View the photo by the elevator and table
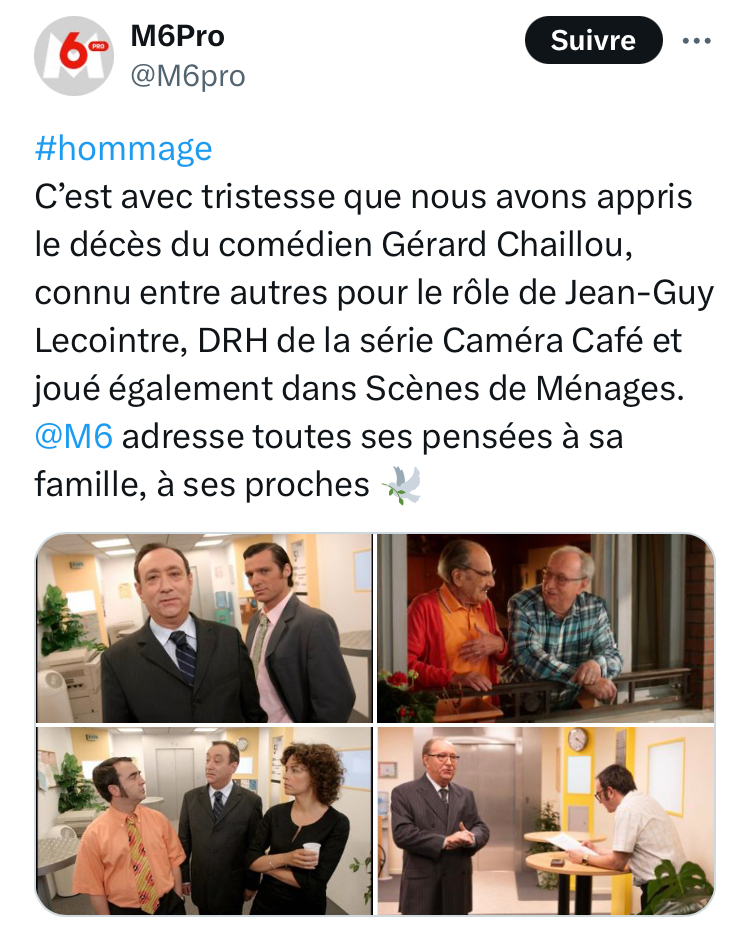The image size is (750, 929). [x=546, y=820]
